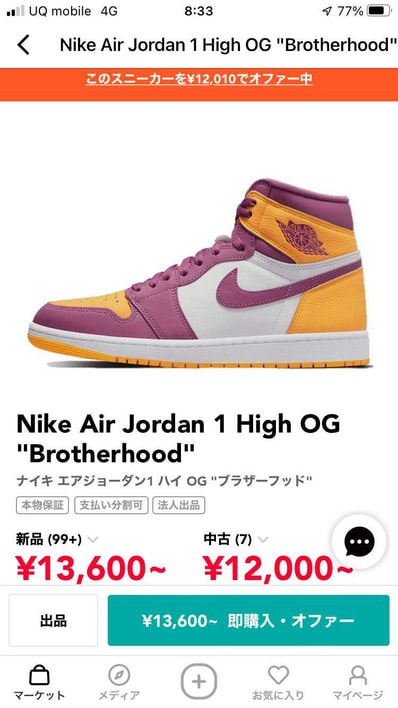The height and width of the screenshot is (708, 398).
Task: Open the floating chat bubble
Action: click(x=359, y=541)
